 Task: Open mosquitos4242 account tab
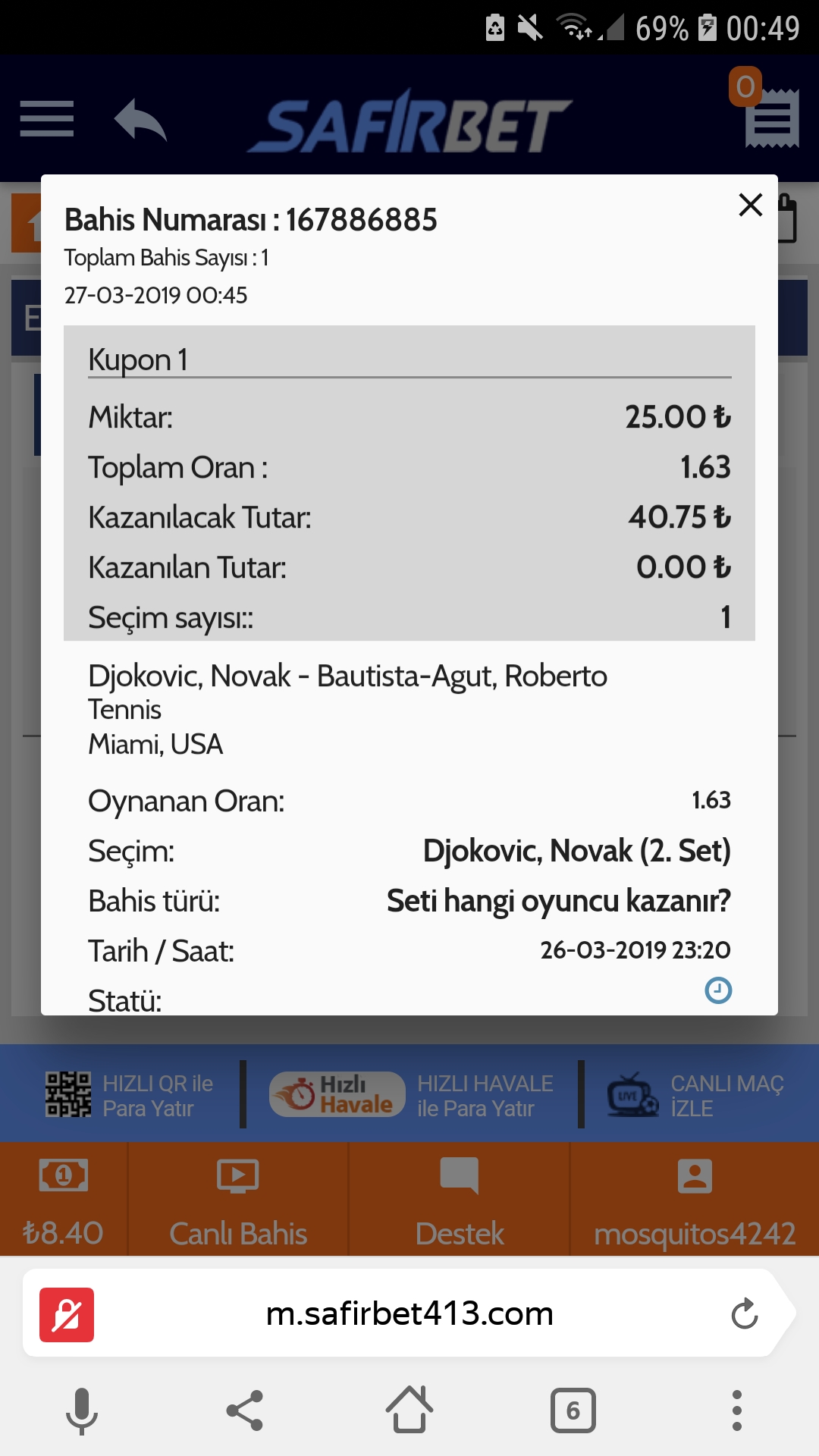[695, 1200]
